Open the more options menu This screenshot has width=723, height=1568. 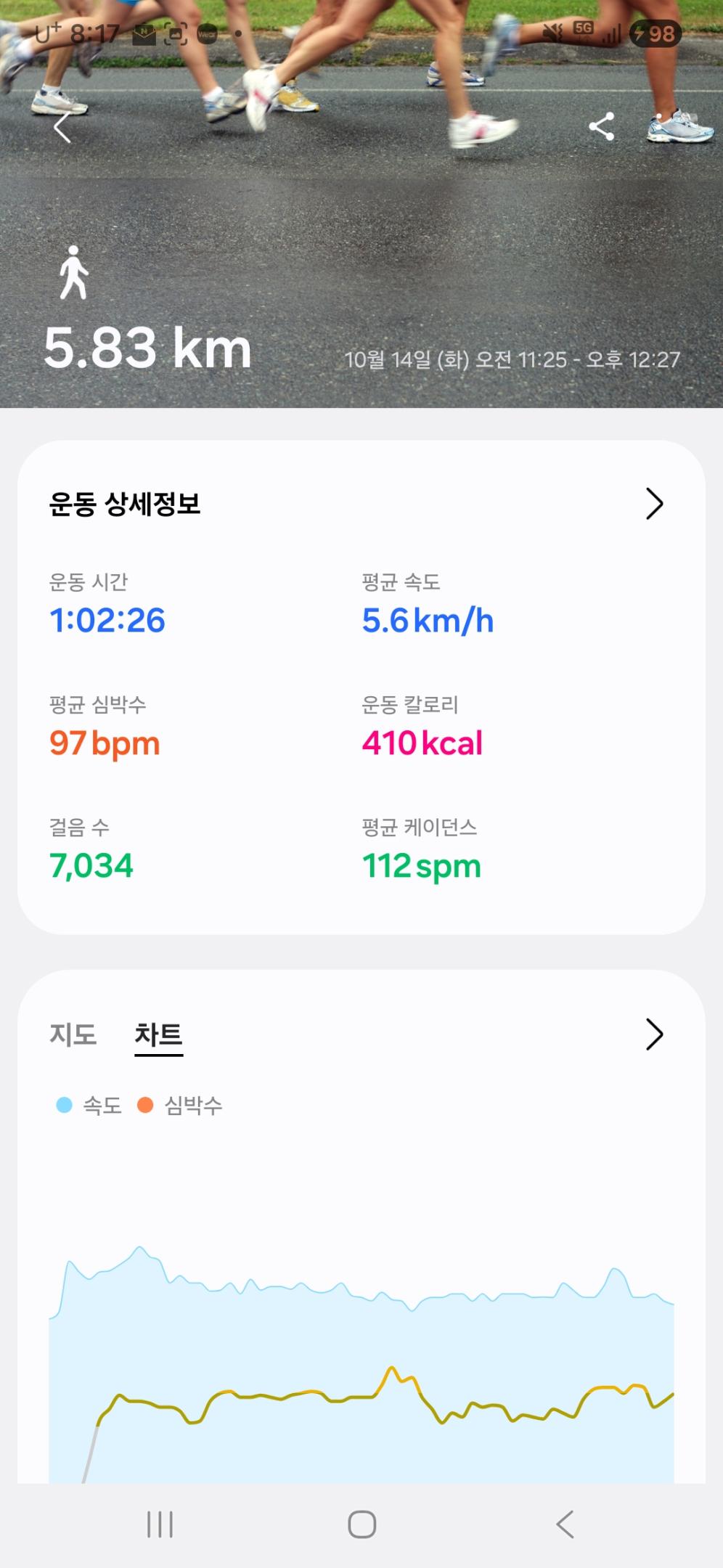coord(659,127)
